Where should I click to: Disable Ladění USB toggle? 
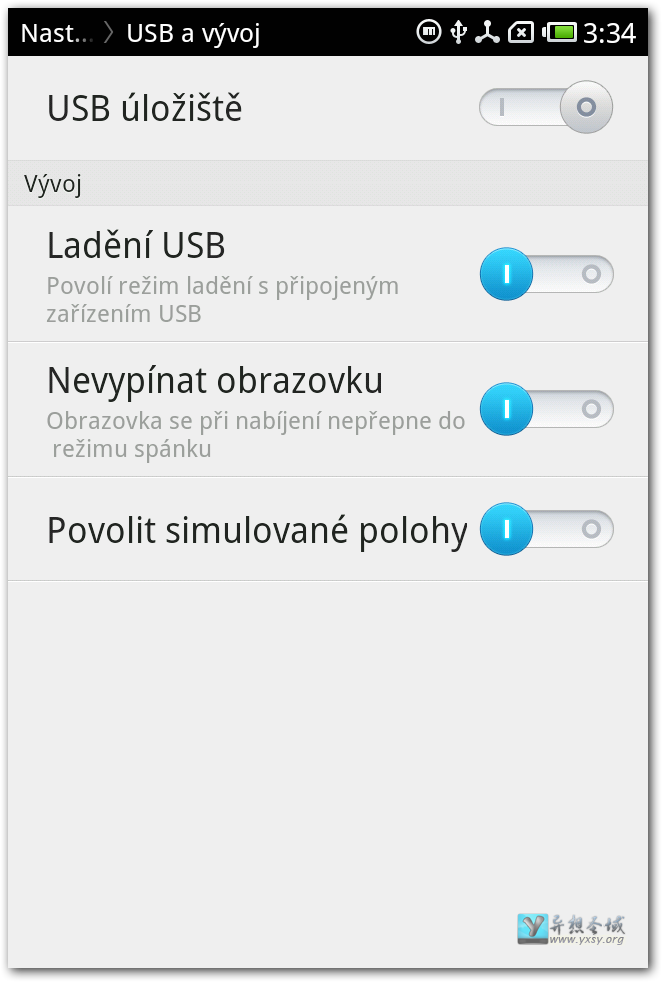tap(546, 274)
